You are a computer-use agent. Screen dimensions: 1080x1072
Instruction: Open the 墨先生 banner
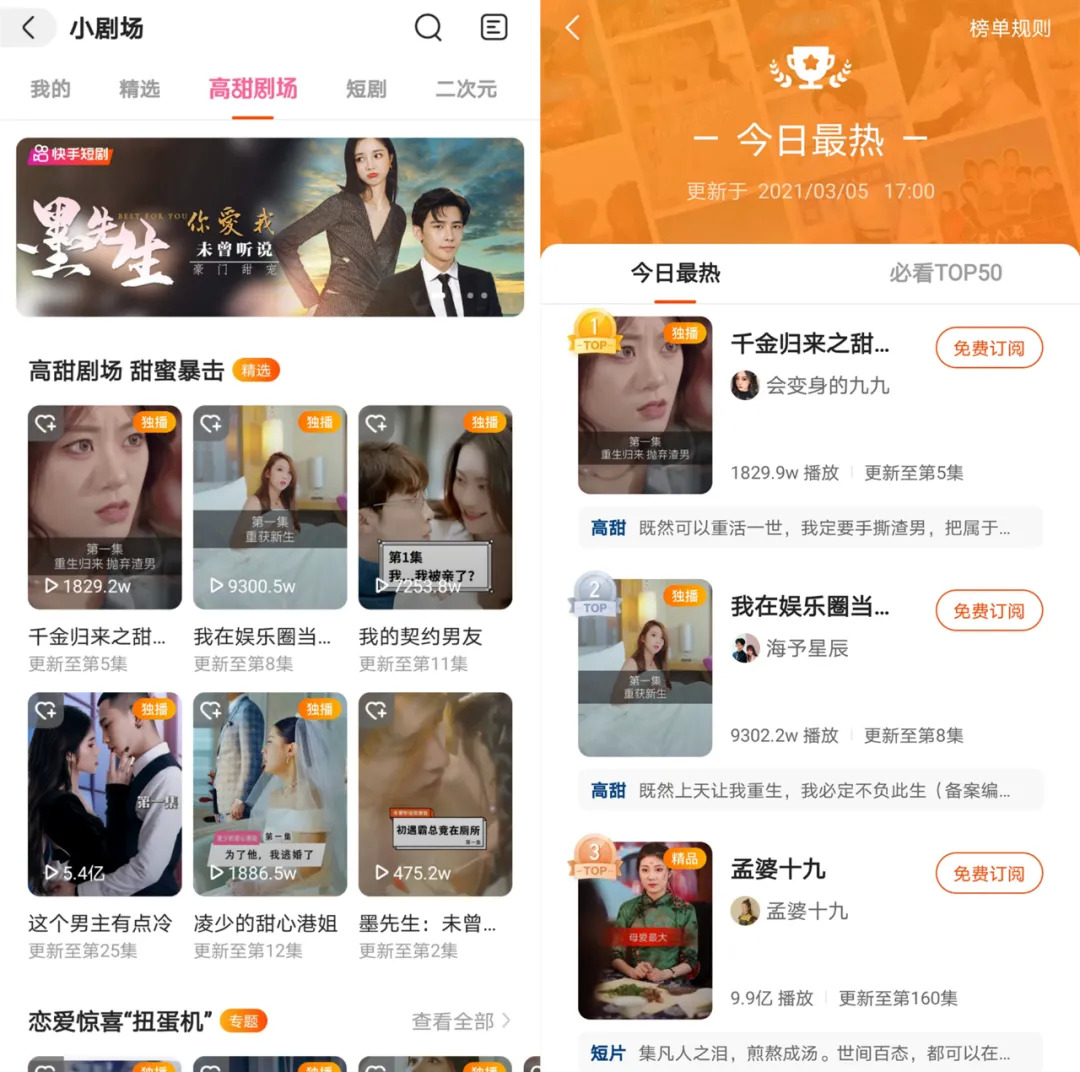point(270,227)
